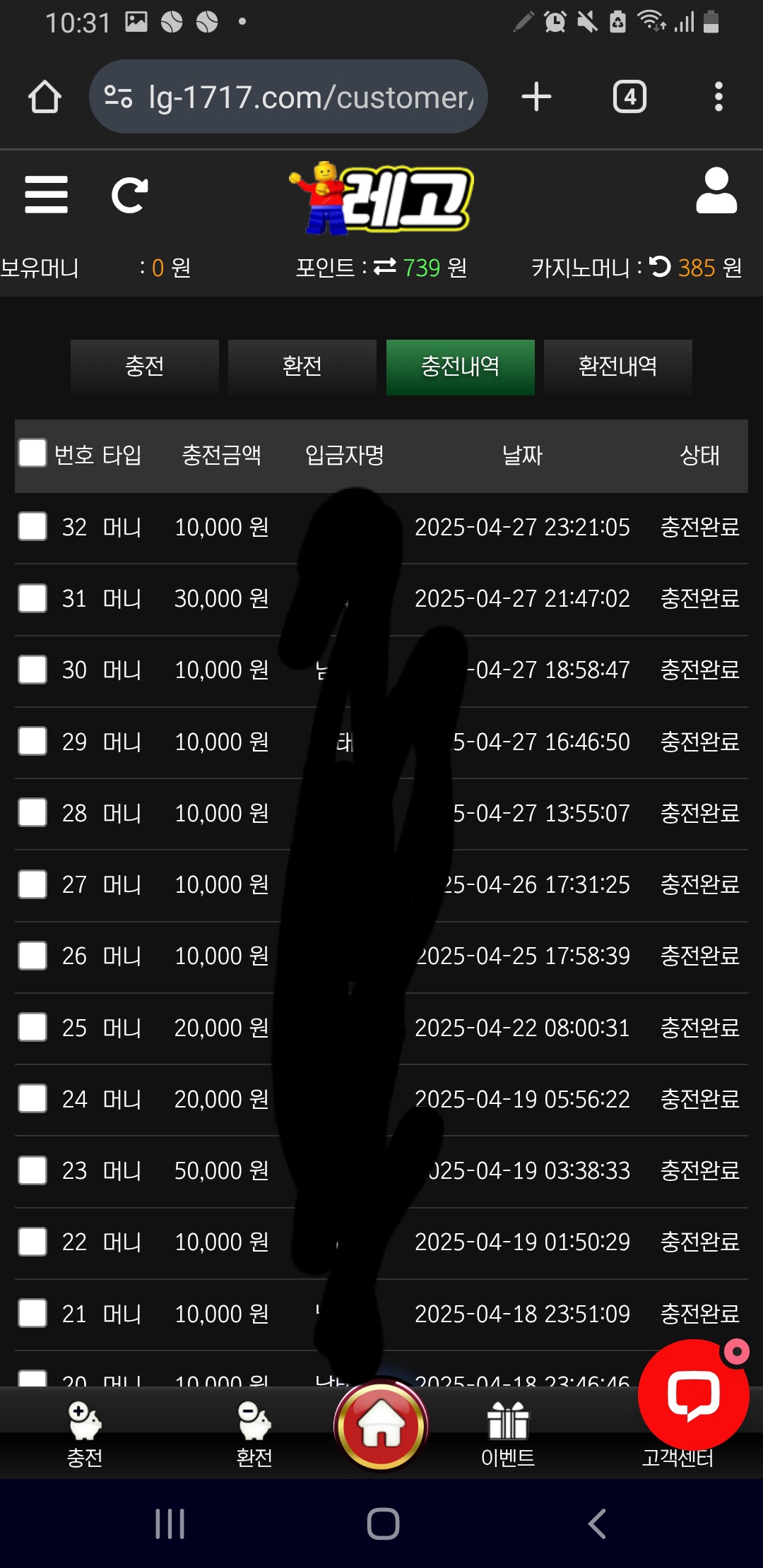This screenshot has height=1568, width=763.
Task: Select the 충전내역 tab
Action: pyautogui.click(x=461, y=367)
